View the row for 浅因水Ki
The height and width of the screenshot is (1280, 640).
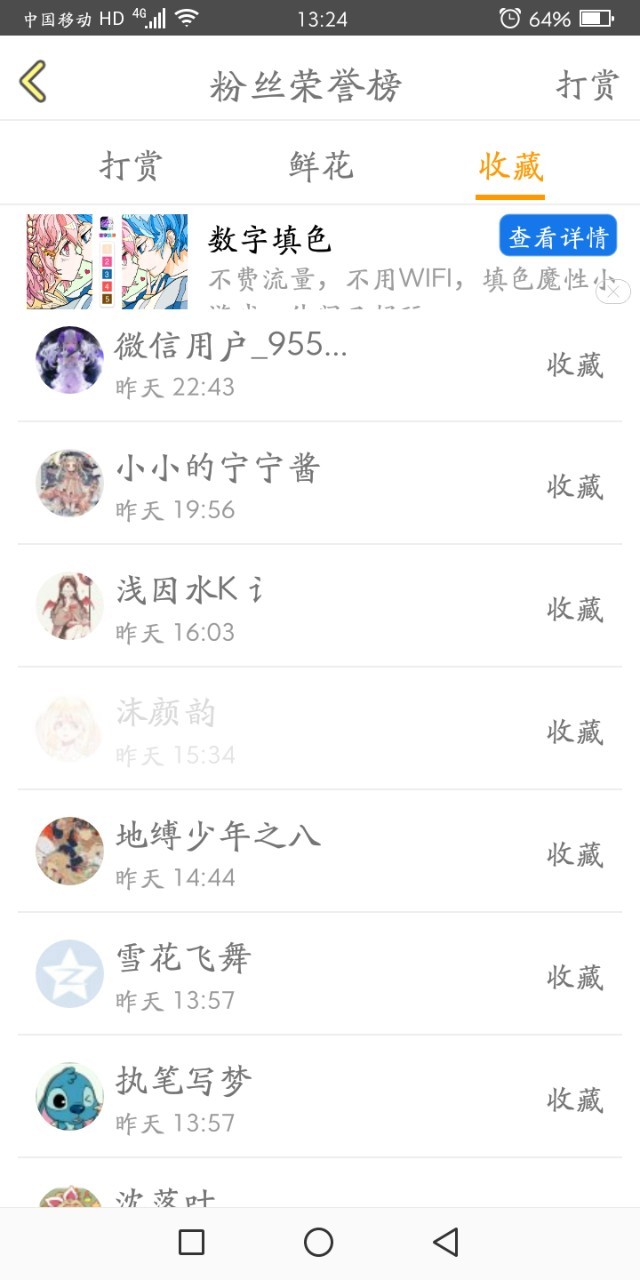(320, 606)
